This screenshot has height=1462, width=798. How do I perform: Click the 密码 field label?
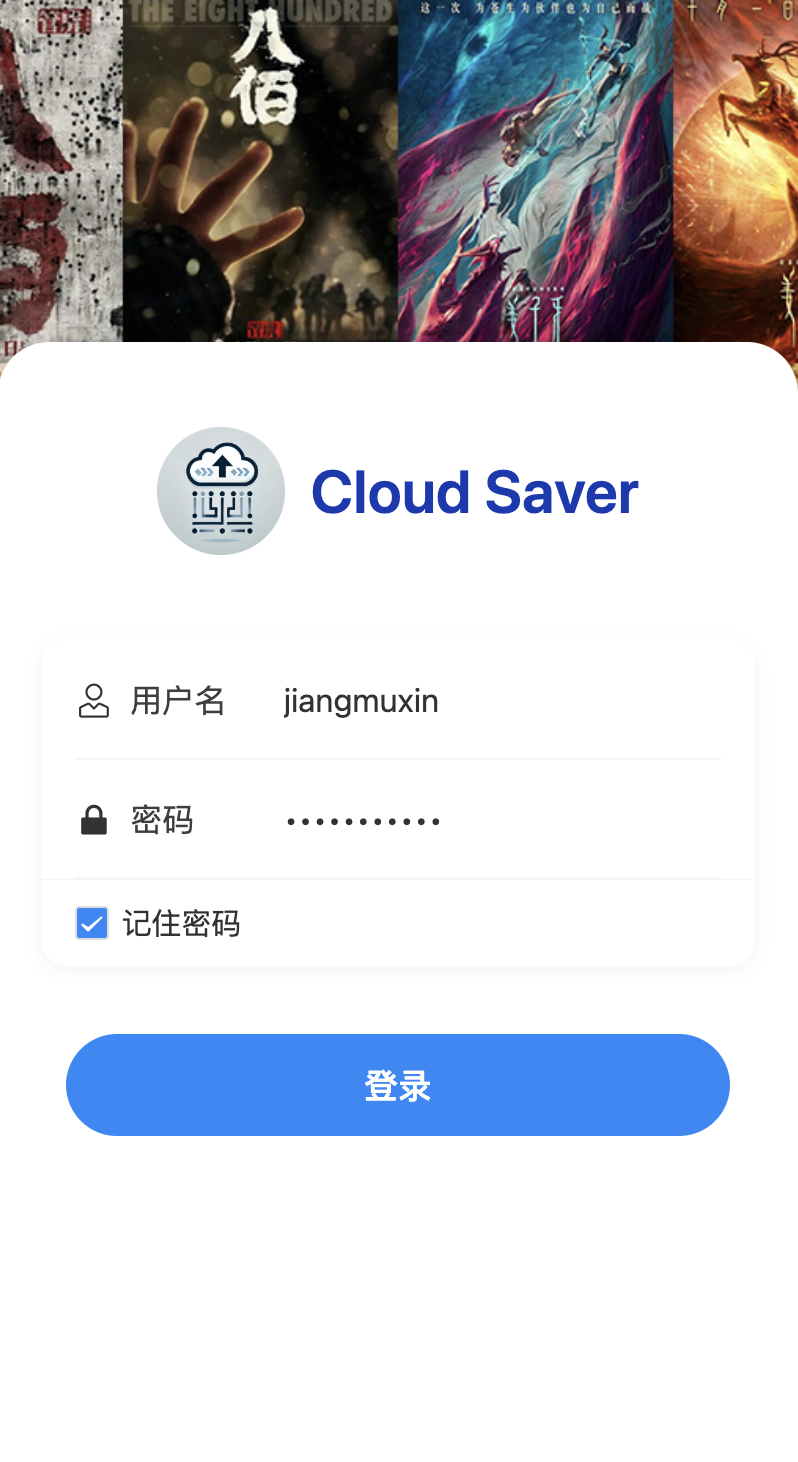[162, 819]
